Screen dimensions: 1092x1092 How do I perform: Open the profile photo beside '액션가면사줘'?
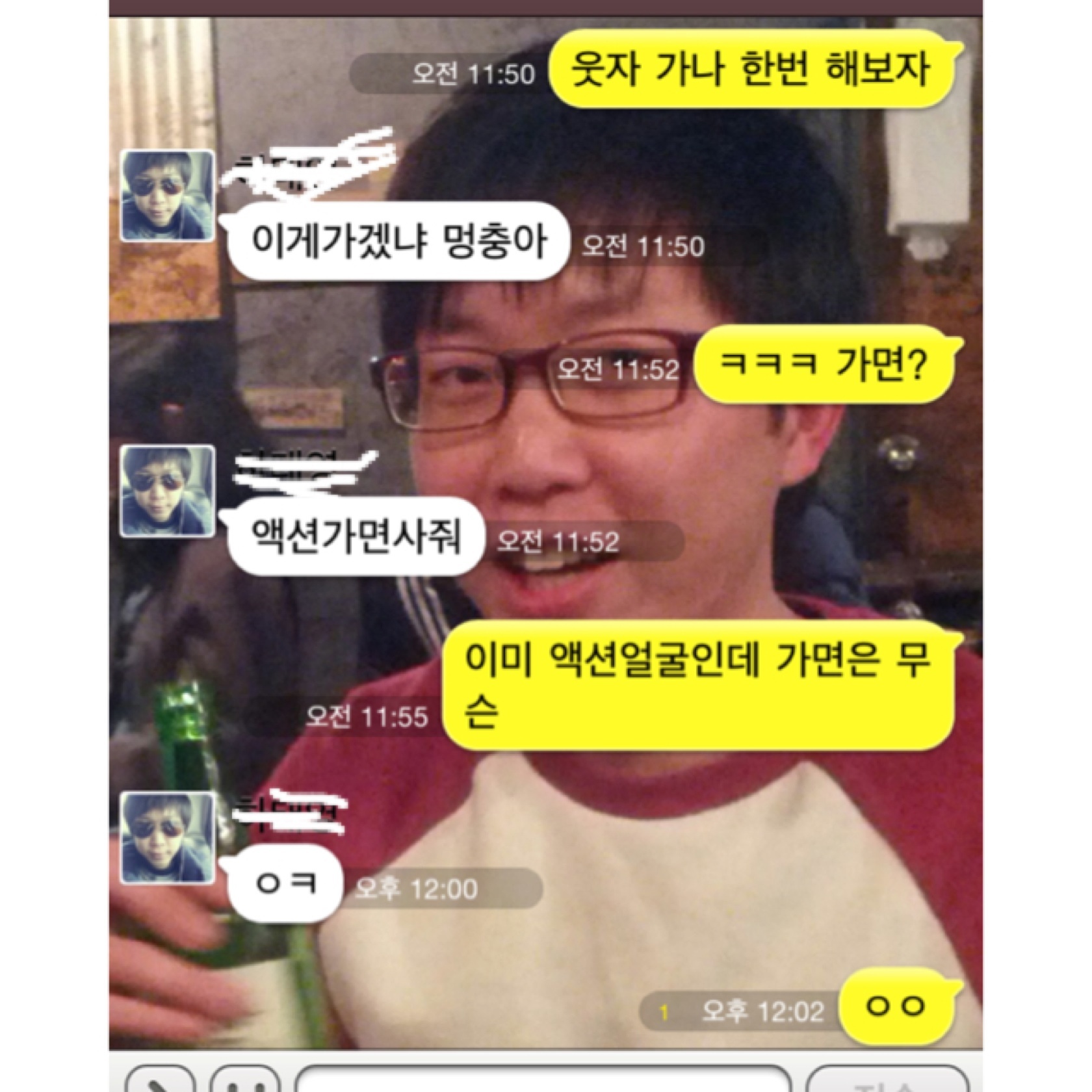(x=168, y=491)
